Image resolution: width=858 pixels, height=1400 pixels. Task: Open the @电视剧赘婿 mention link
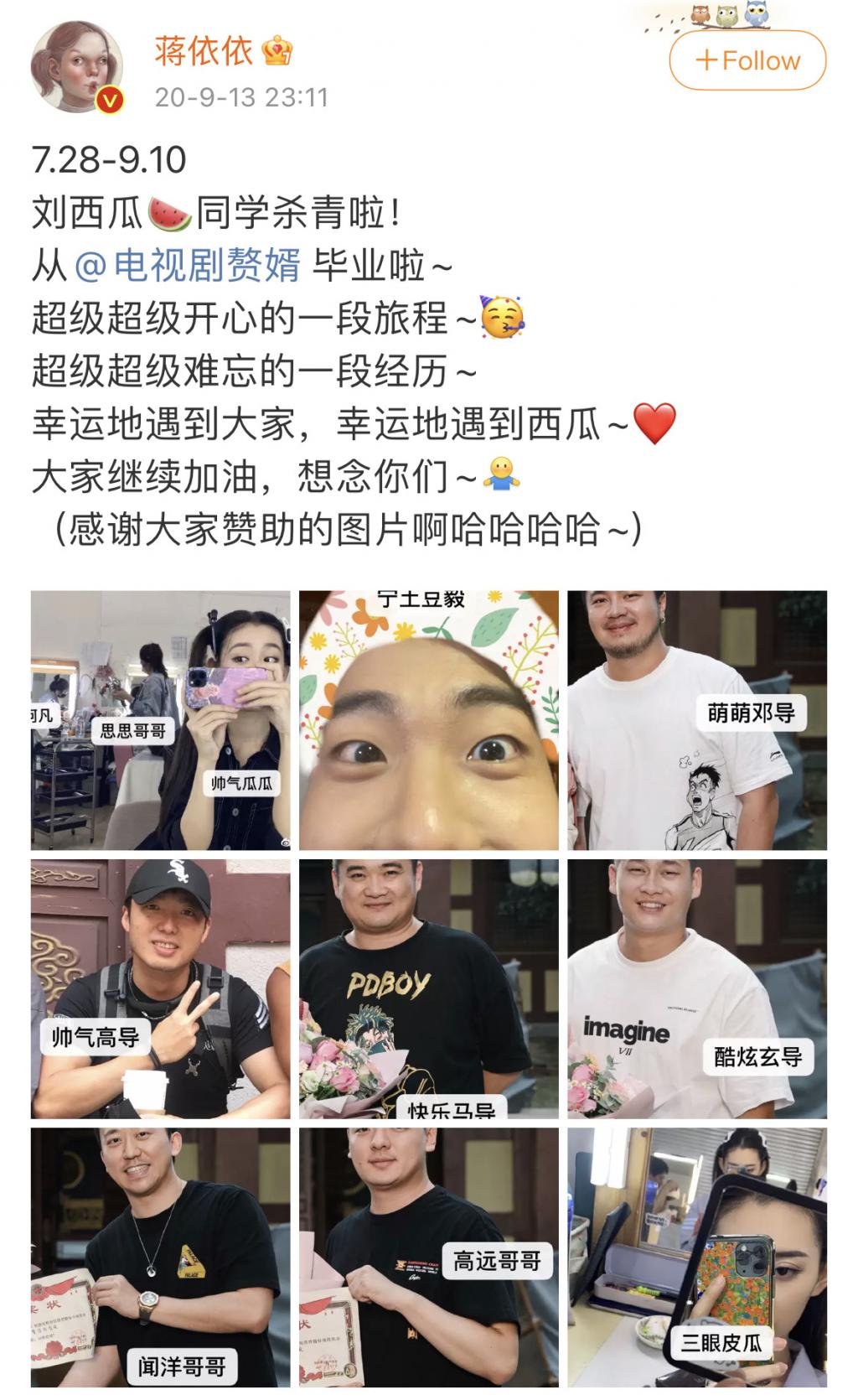(x=188, y=266)
